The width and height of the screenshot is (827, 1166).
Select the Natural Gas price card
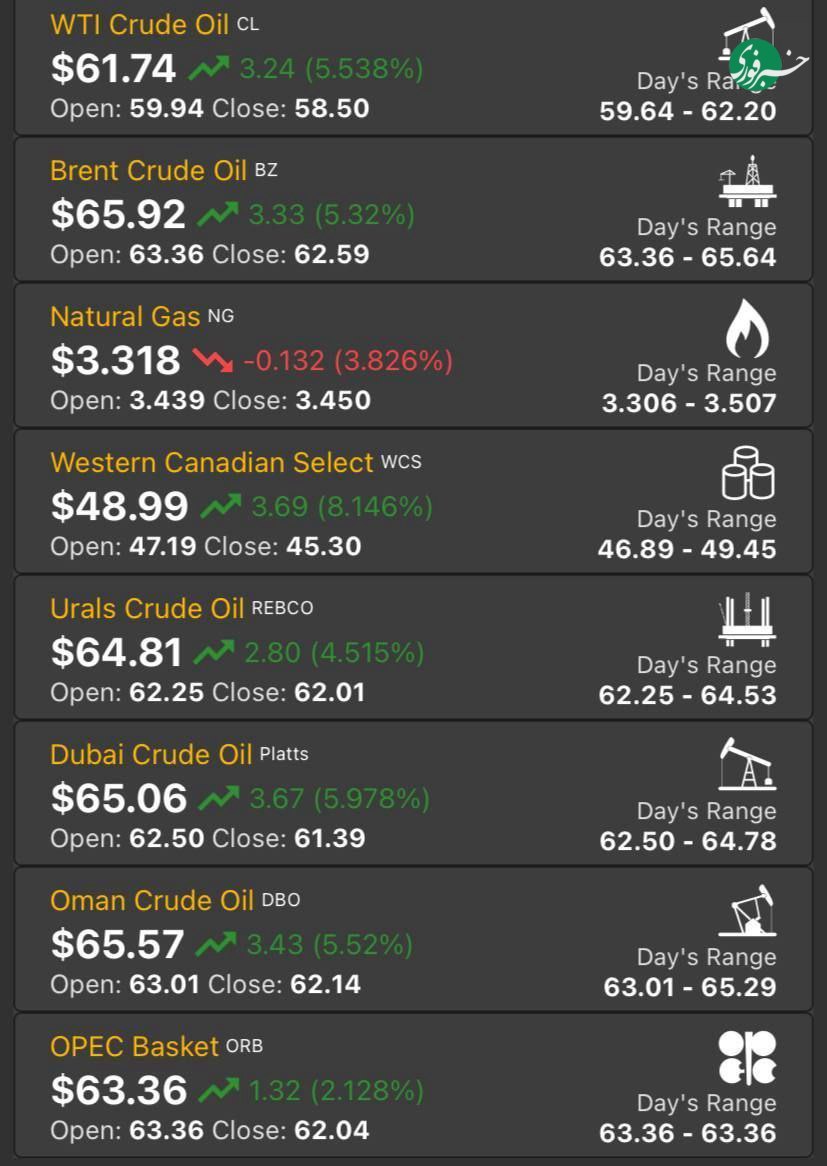413,357
